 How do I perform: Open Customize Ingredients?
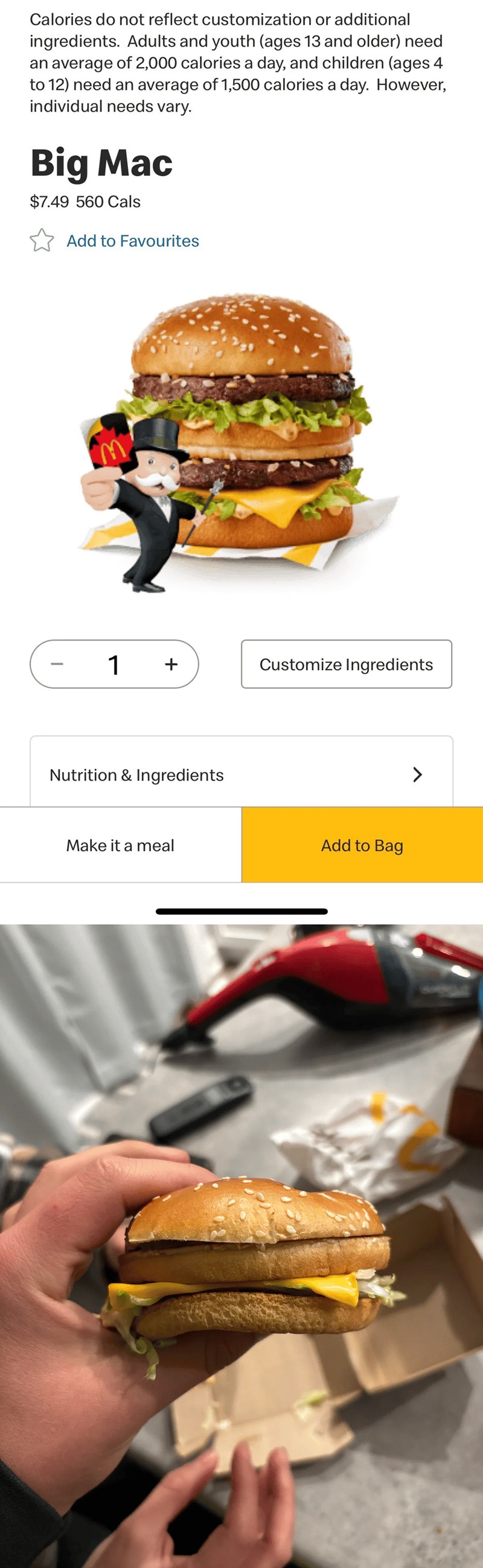click(346, 664)
